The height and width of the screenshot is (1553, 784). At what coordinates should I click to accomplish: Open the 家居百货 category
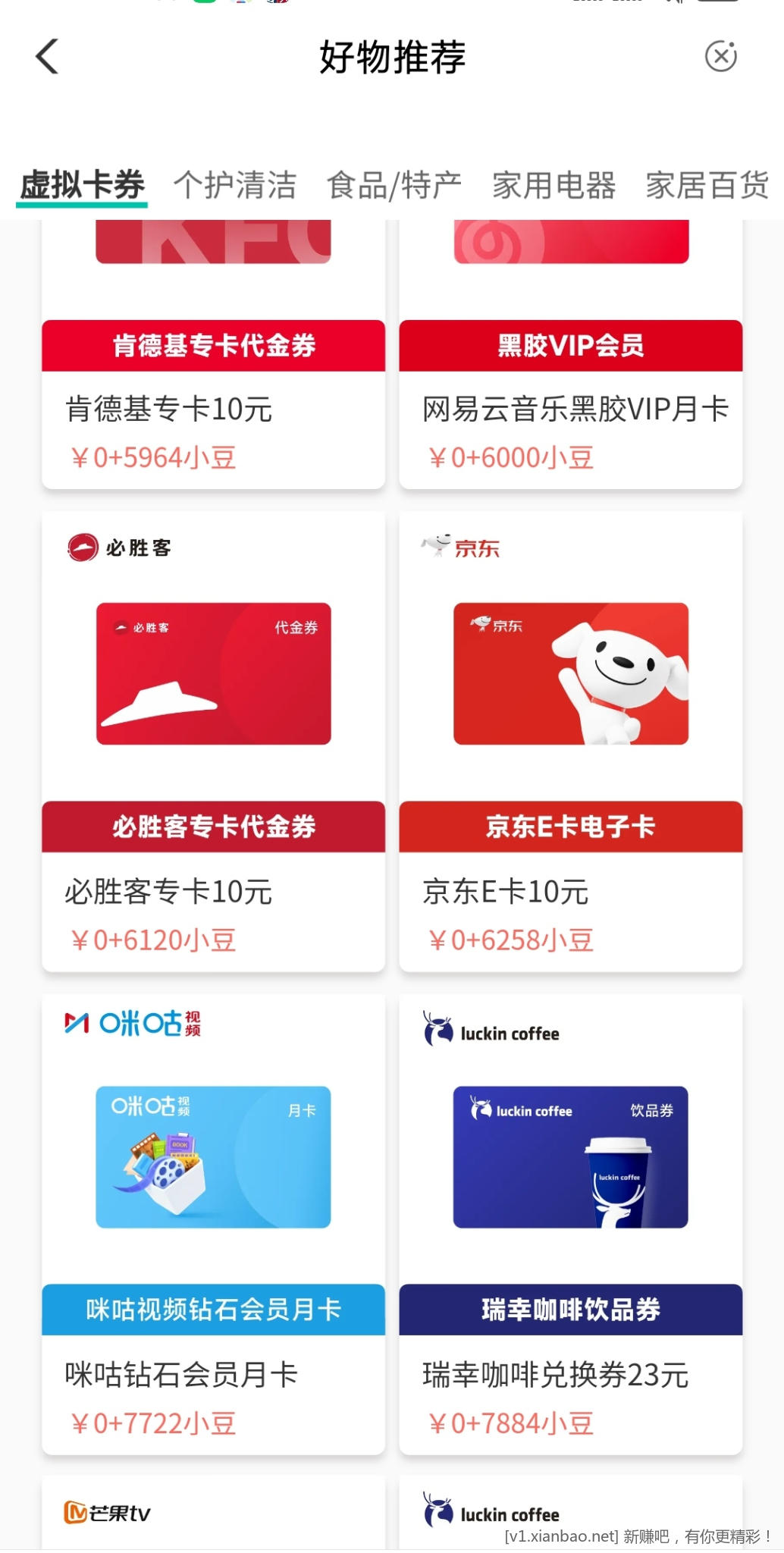pos(705,184)
